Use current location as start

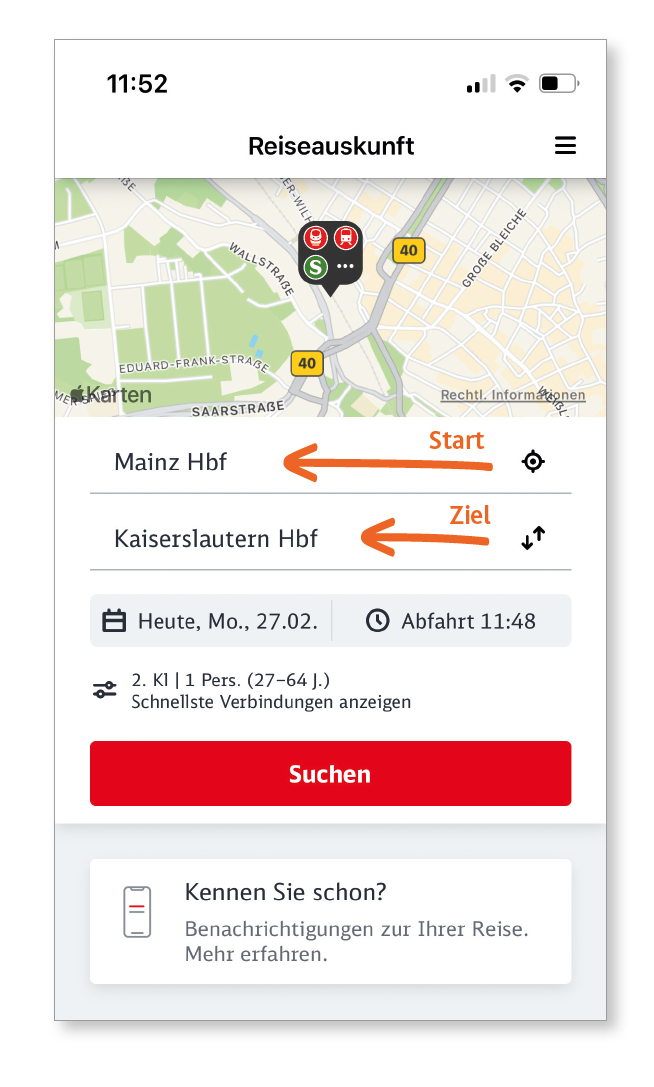click(x=533, y=461)
